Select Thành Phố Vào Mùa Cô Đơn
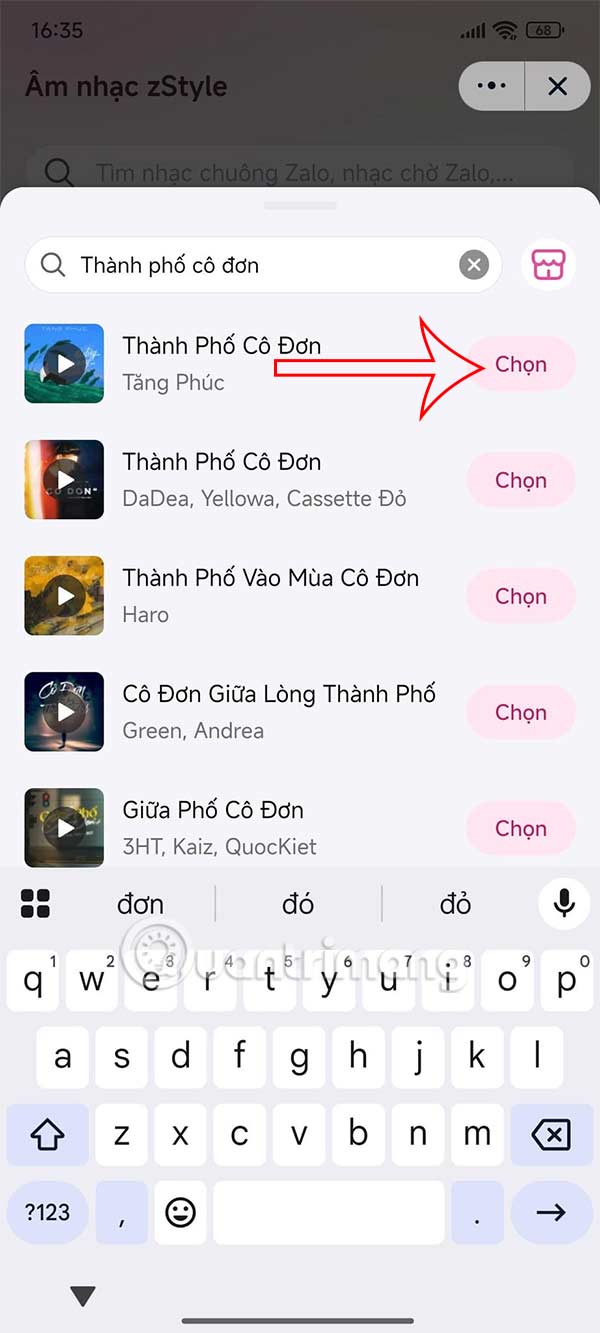 tap(521, 596)
